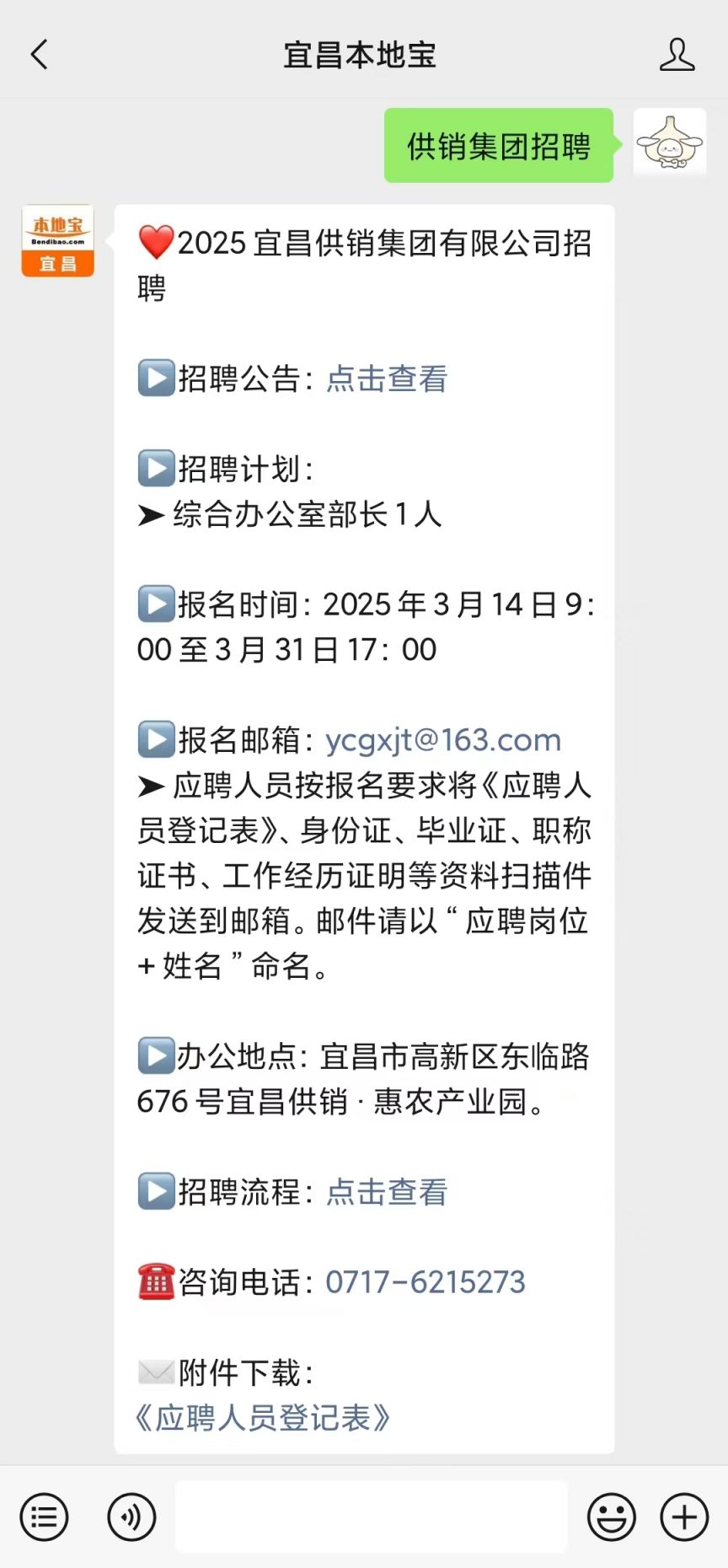Switch to voice input mode

(x=131, y=1517)
